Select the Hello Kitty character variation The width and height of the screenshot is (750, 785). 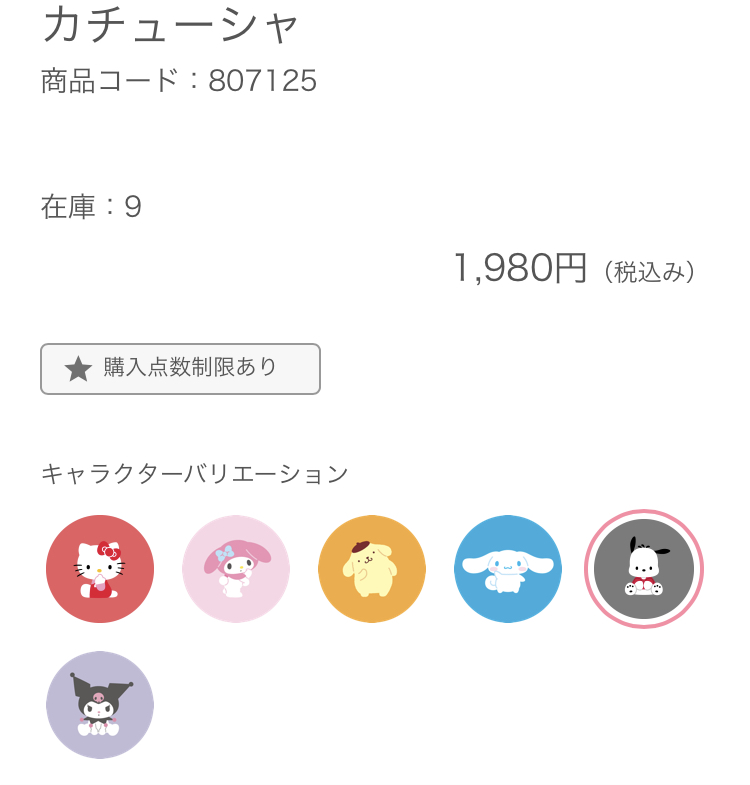pyautogui.click(x=100, y=569)
